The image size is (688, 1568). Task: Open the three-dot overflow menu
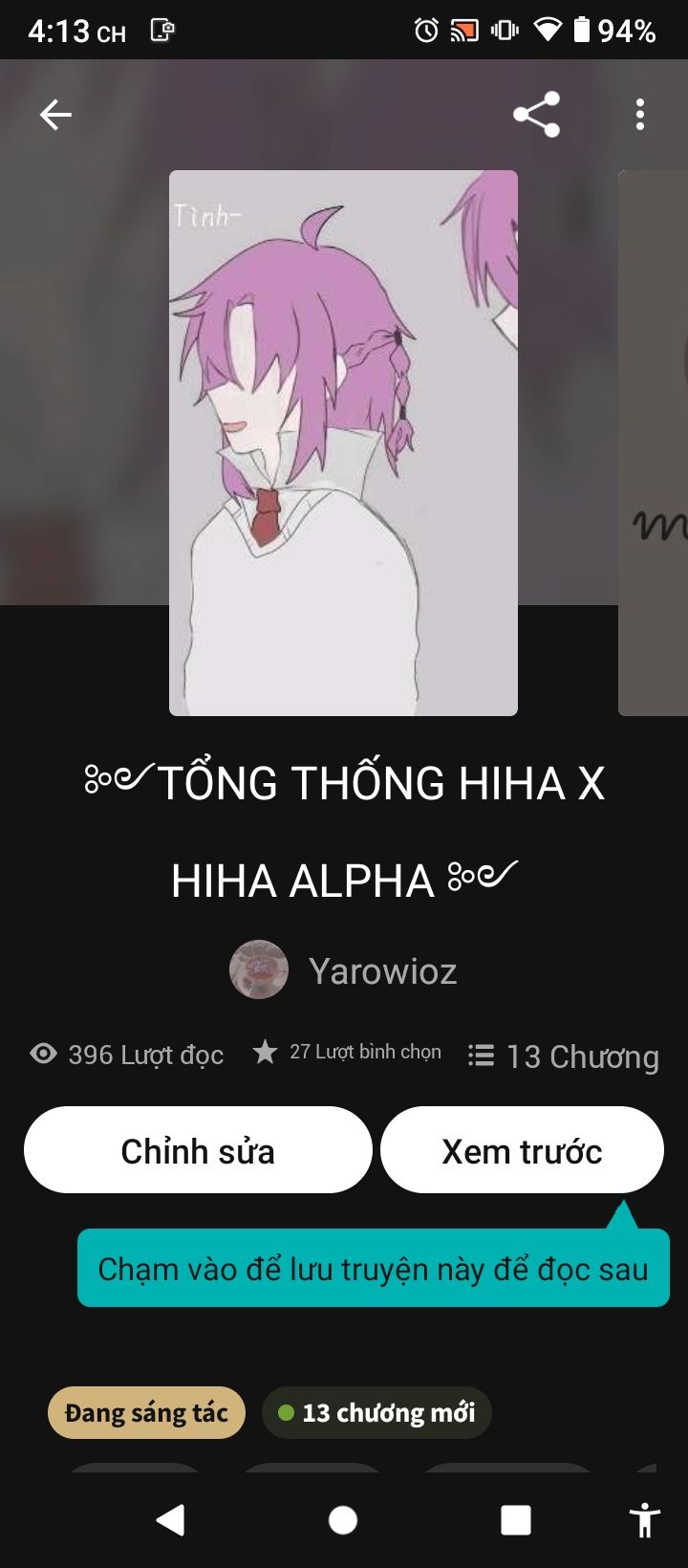(639, 115)
